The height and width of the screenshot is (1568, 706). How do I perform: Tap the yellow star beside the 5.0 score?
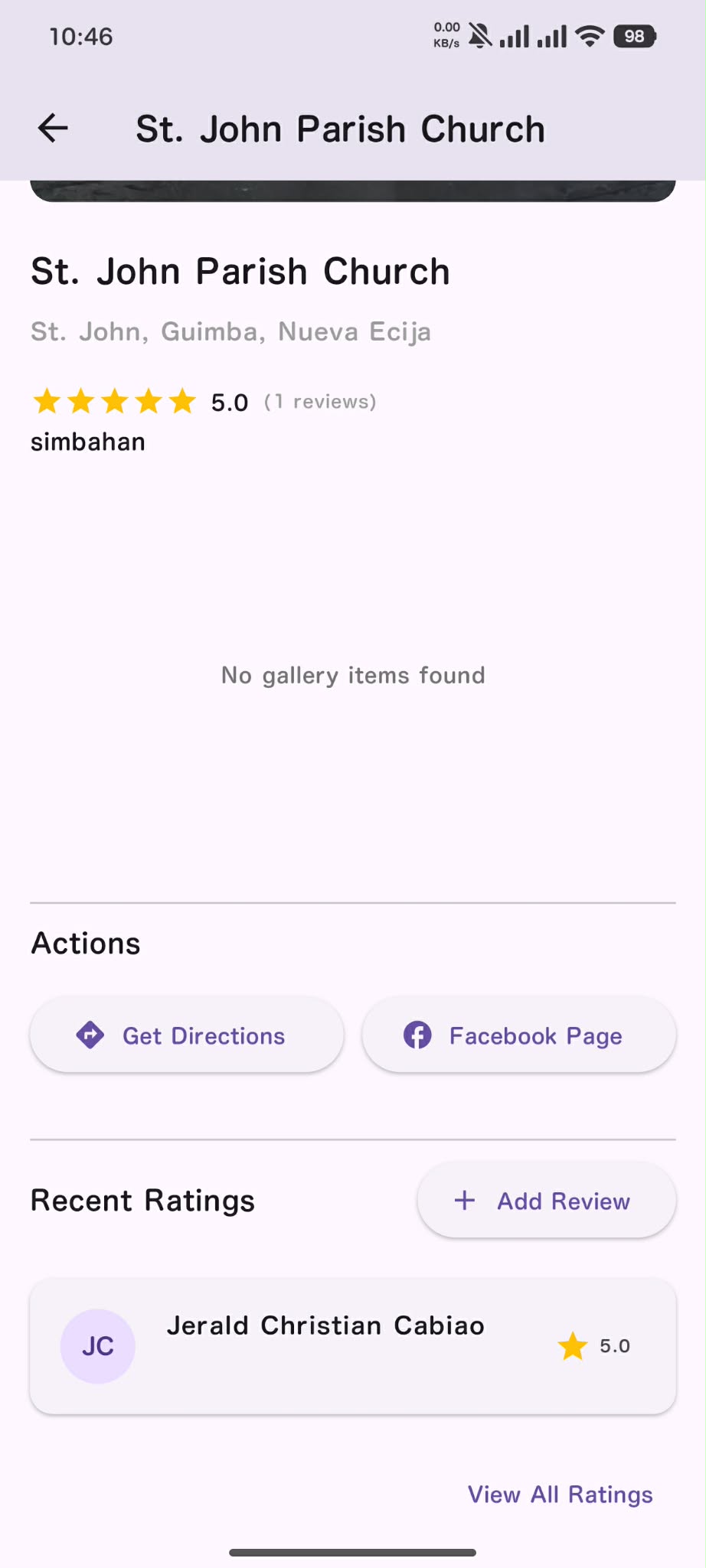[572, 1345]
